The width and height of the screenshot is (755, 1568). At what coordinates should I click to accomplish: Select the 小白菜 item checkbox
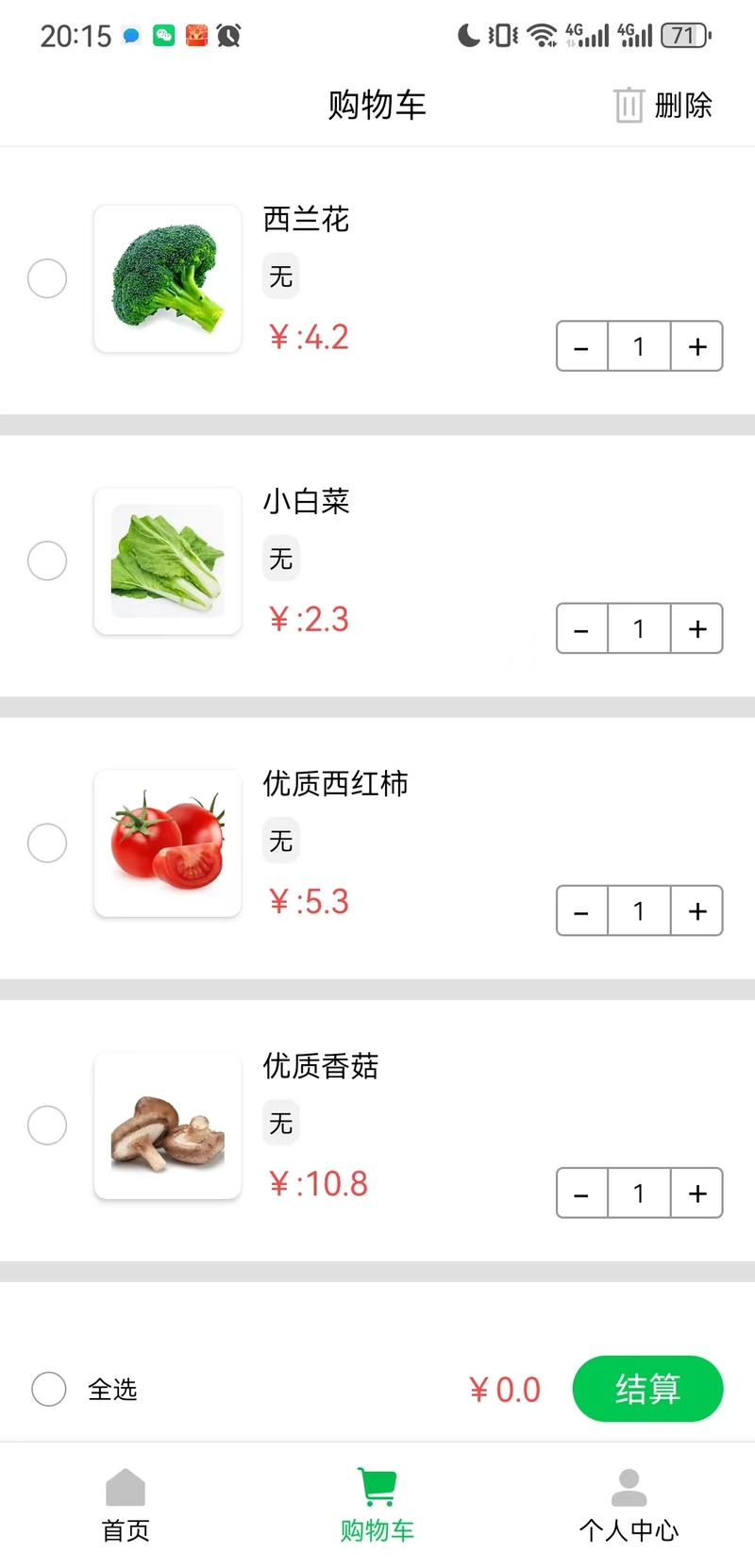coord(47,560)
